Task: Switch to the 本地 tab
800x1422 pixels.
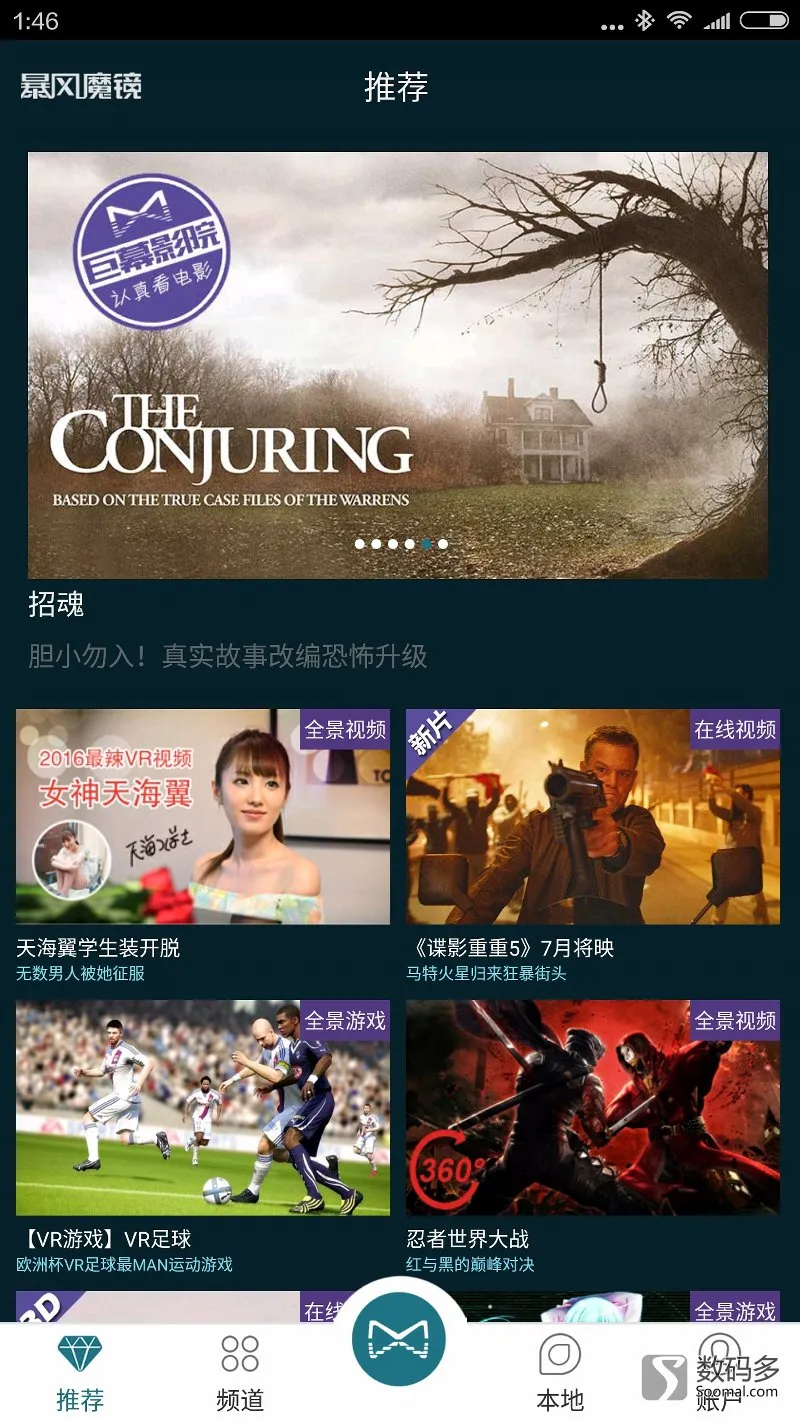Action: coord(560,1372)
